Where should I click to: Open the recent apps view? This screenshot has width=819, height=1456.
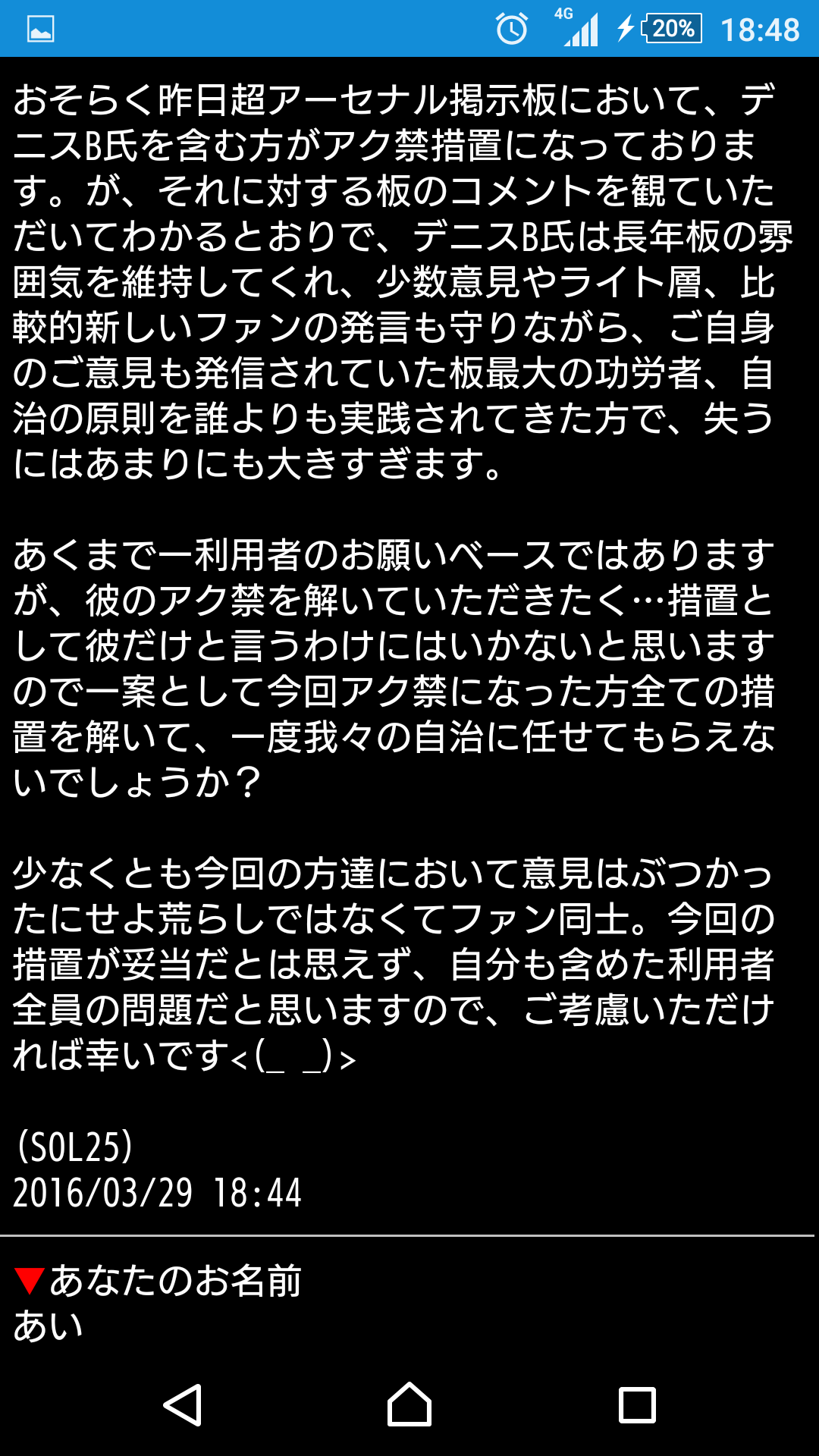(637, 1404)
